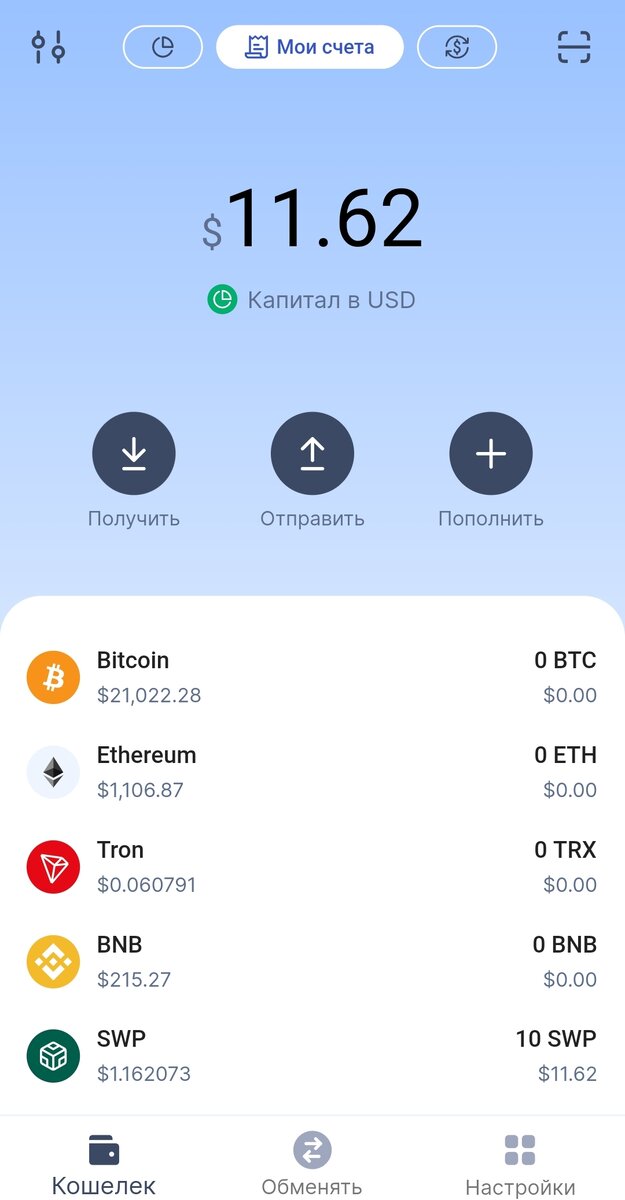Tap the Отправить button
This screenshot has width=625, height=1200.
(x=312, y=454)
